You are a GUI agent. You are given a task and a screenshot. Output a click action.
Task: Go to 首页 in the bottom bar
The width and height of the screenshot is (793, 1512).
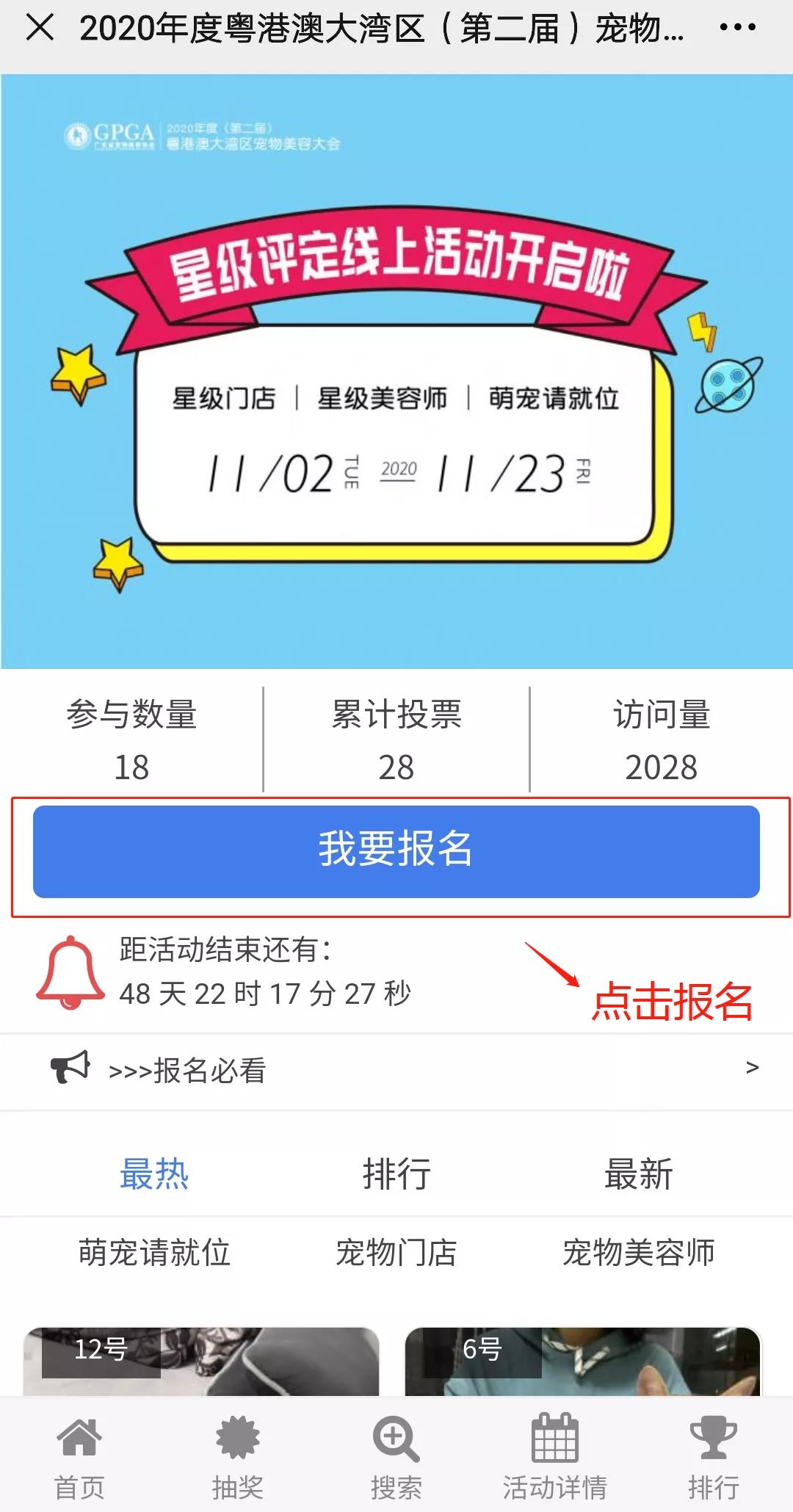(79, 1458)
